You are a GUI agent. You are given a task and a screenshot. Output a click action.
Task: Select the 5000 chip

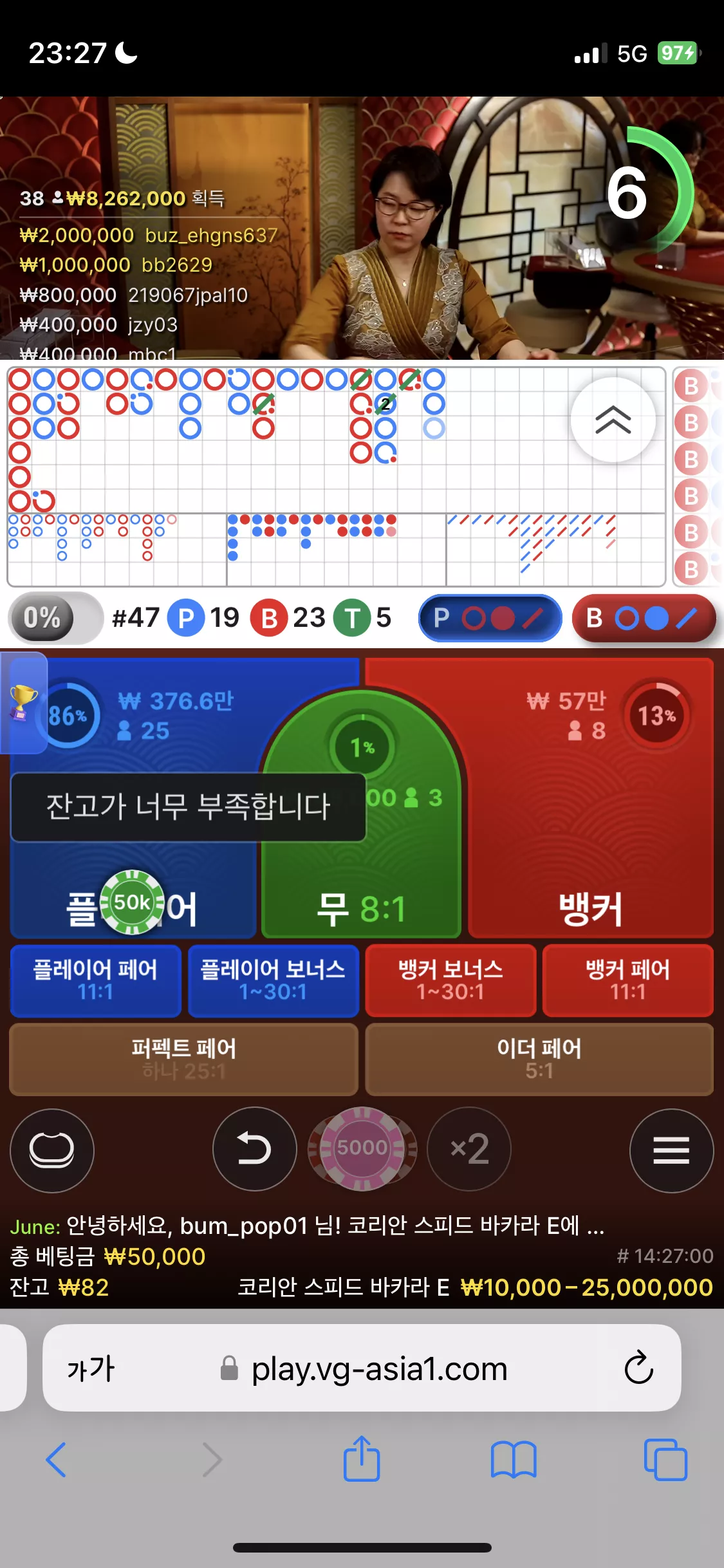point(362,1148)
